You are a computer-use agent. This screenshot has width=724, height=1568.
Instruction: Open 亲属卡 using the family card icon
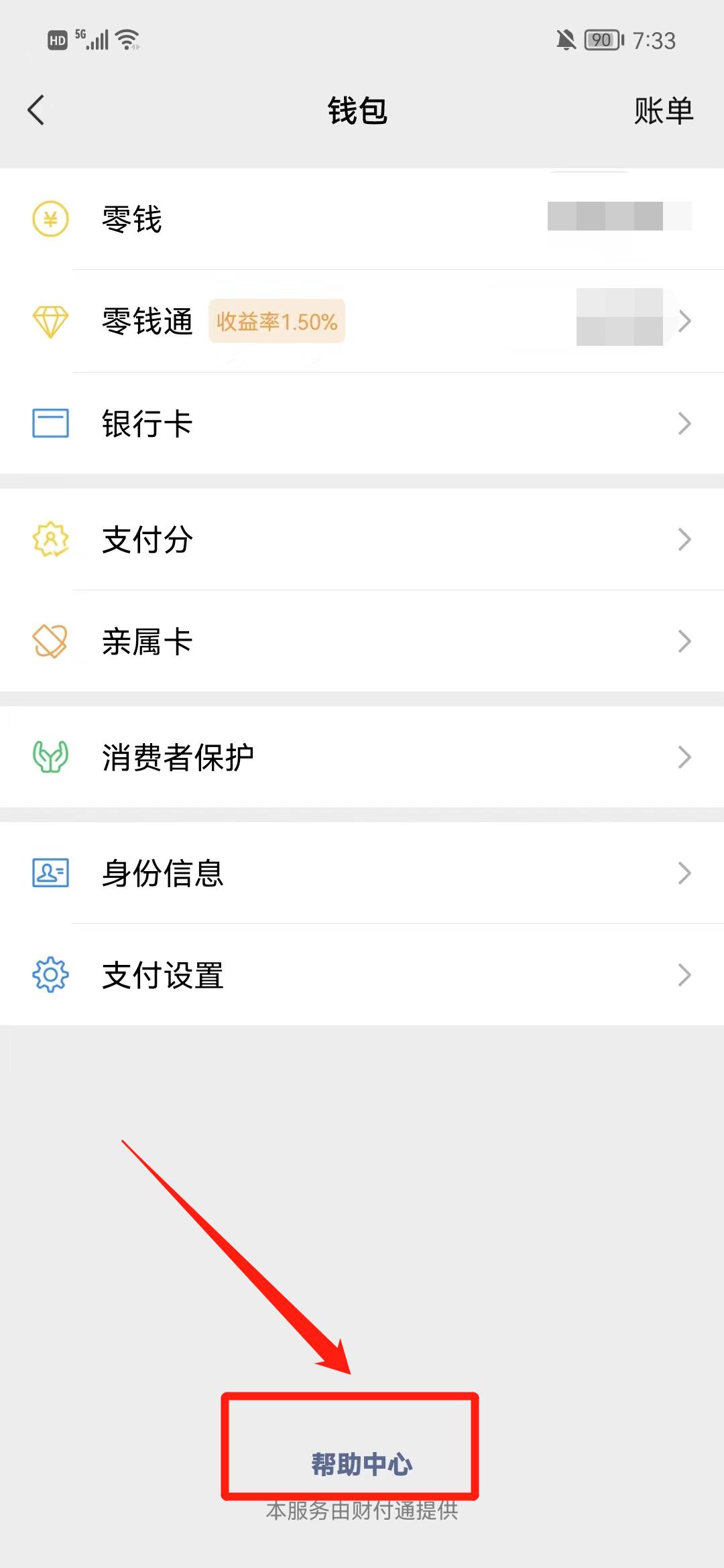(50, 641)
